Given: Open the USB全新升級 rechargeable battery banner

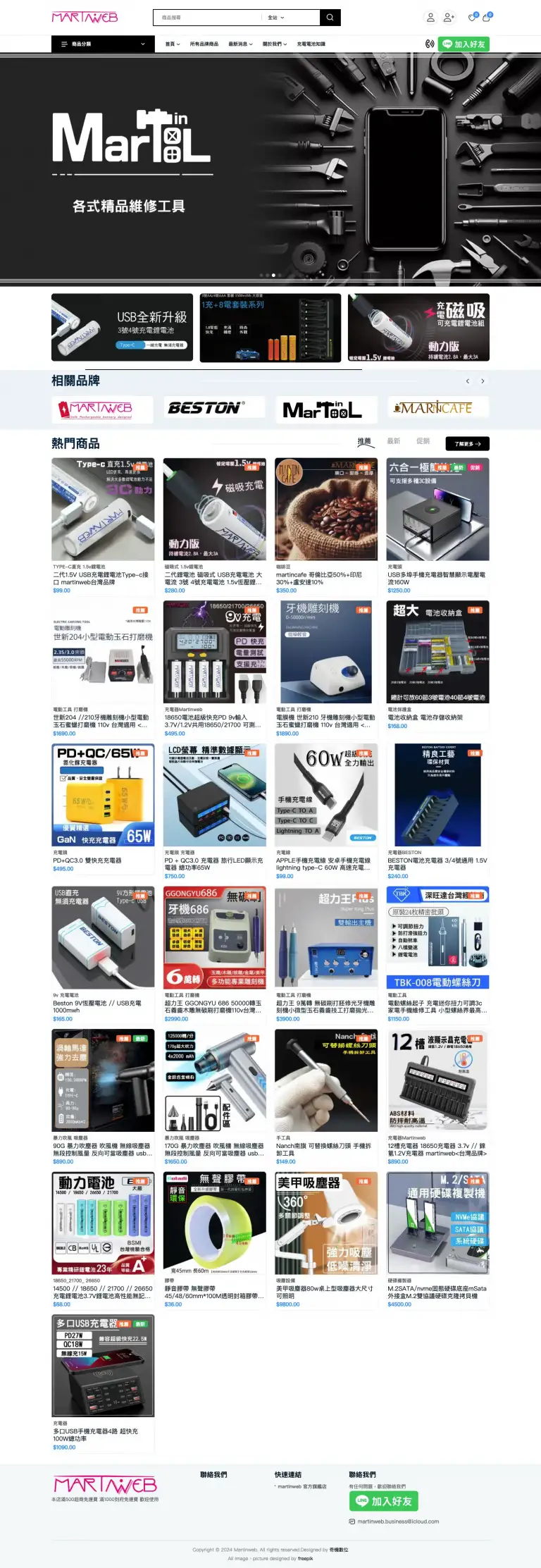Looking at the screenshot, I should 122,328.
